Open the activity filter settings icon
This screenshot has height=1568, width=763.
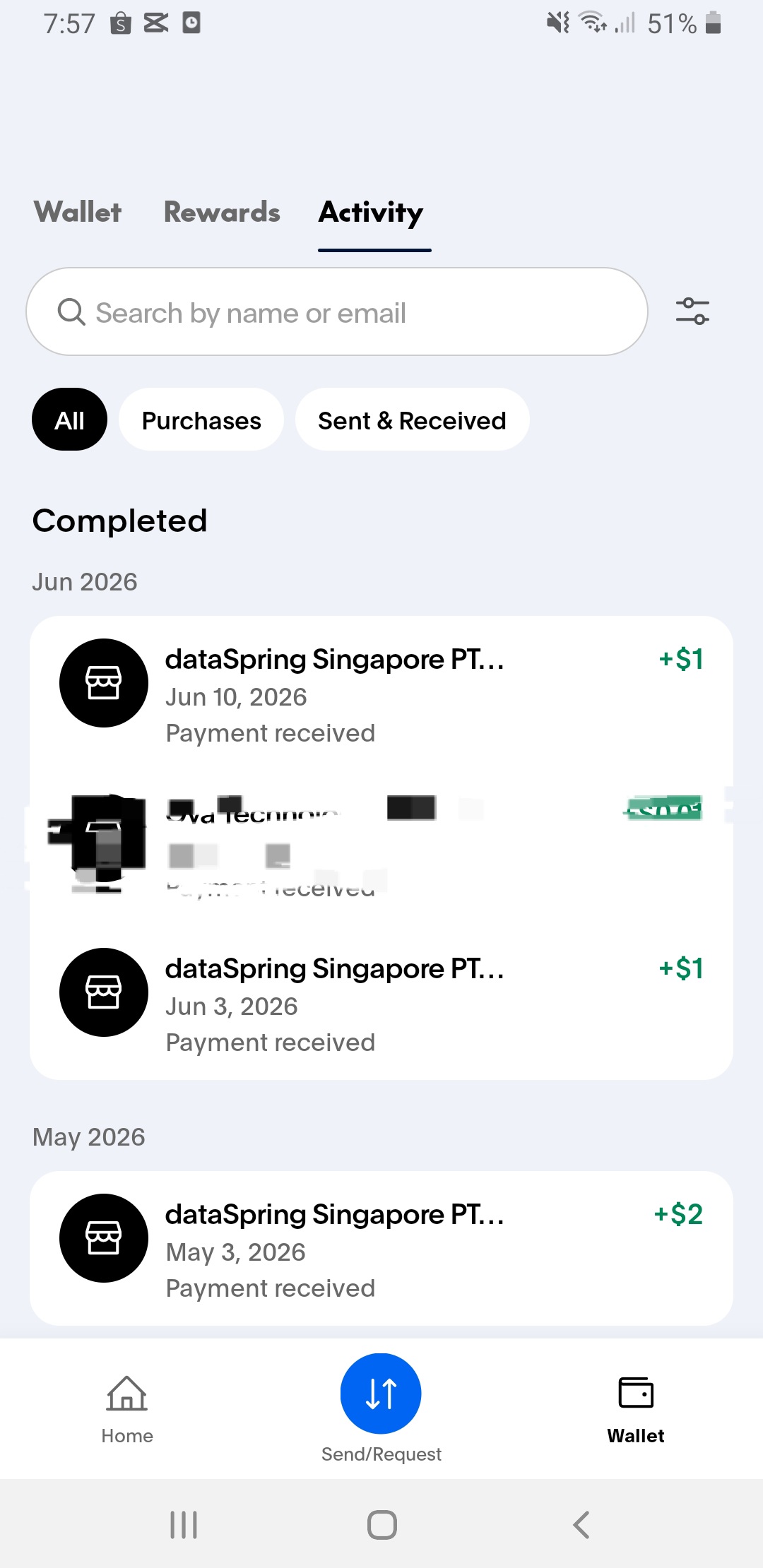pyautogui.click(x=692, y=311)
